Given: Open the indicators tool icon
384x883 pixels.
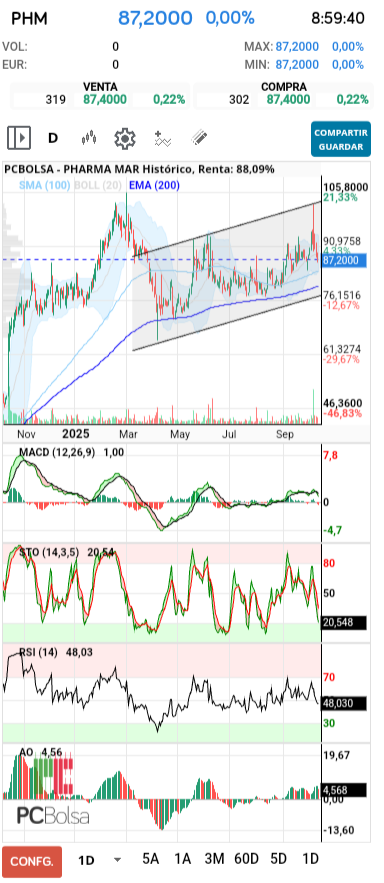Looking at the screenshot, I should [163, 138].
